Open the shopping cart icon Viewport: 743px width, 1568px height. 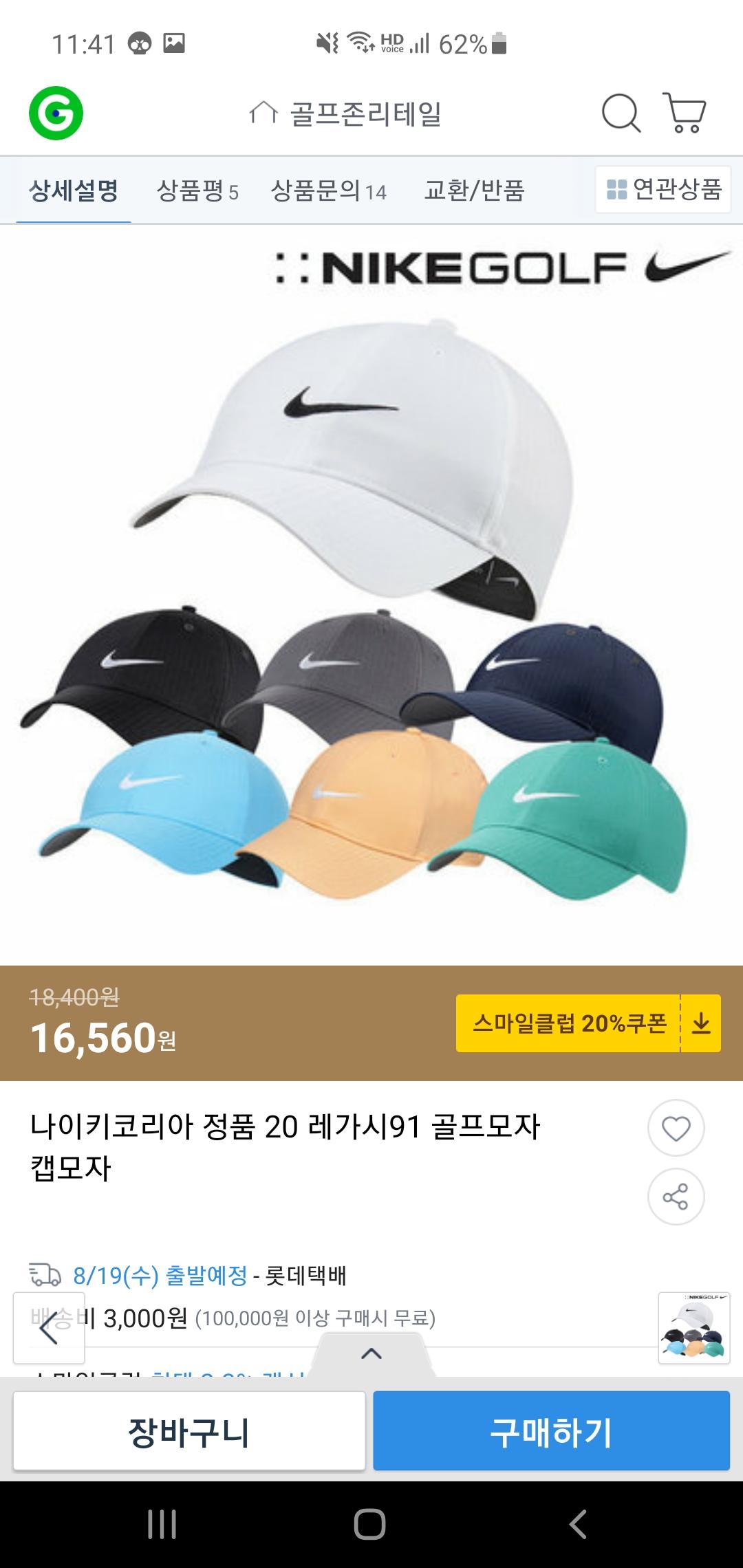[x=685, y=113]
